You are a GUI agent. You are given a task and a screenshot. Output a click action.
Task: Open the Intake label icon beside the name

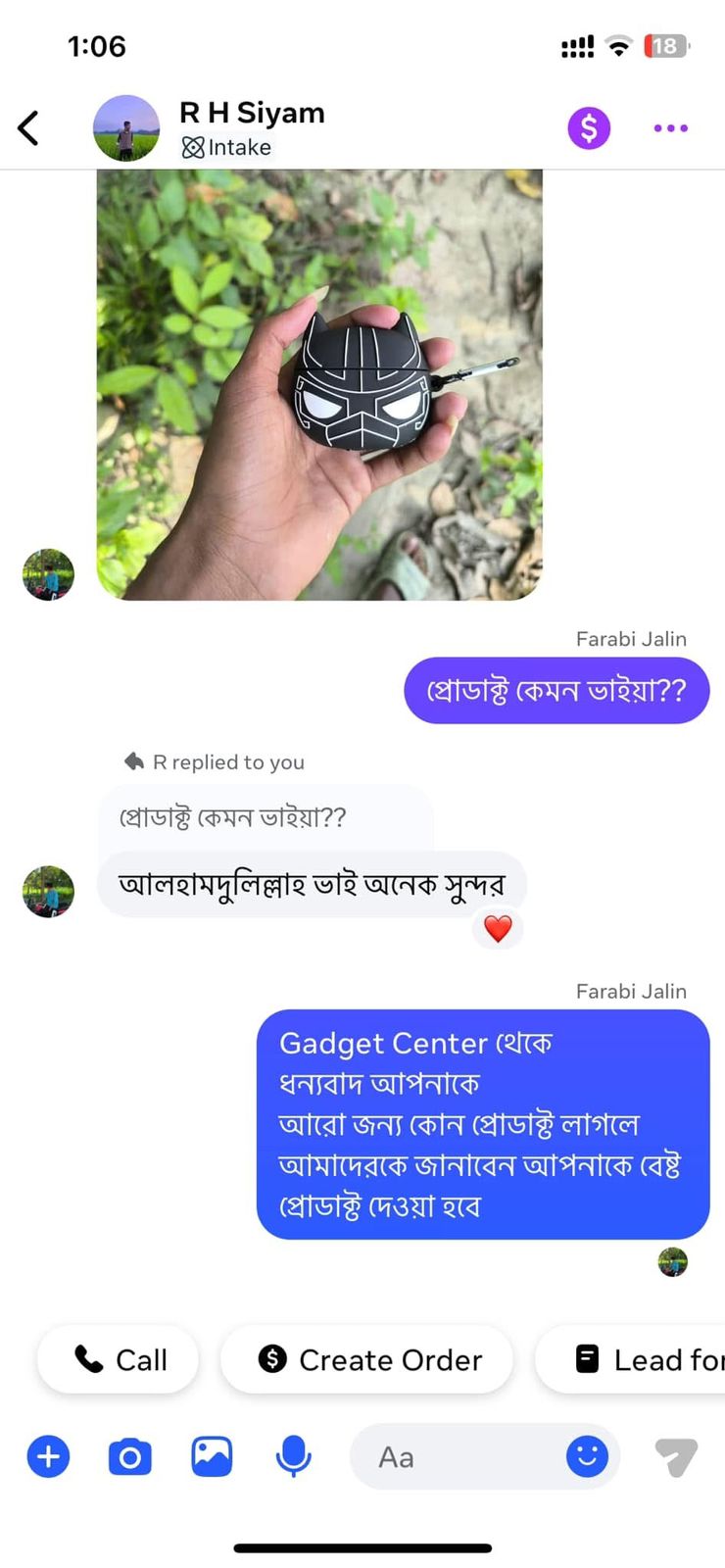(192, 148)
